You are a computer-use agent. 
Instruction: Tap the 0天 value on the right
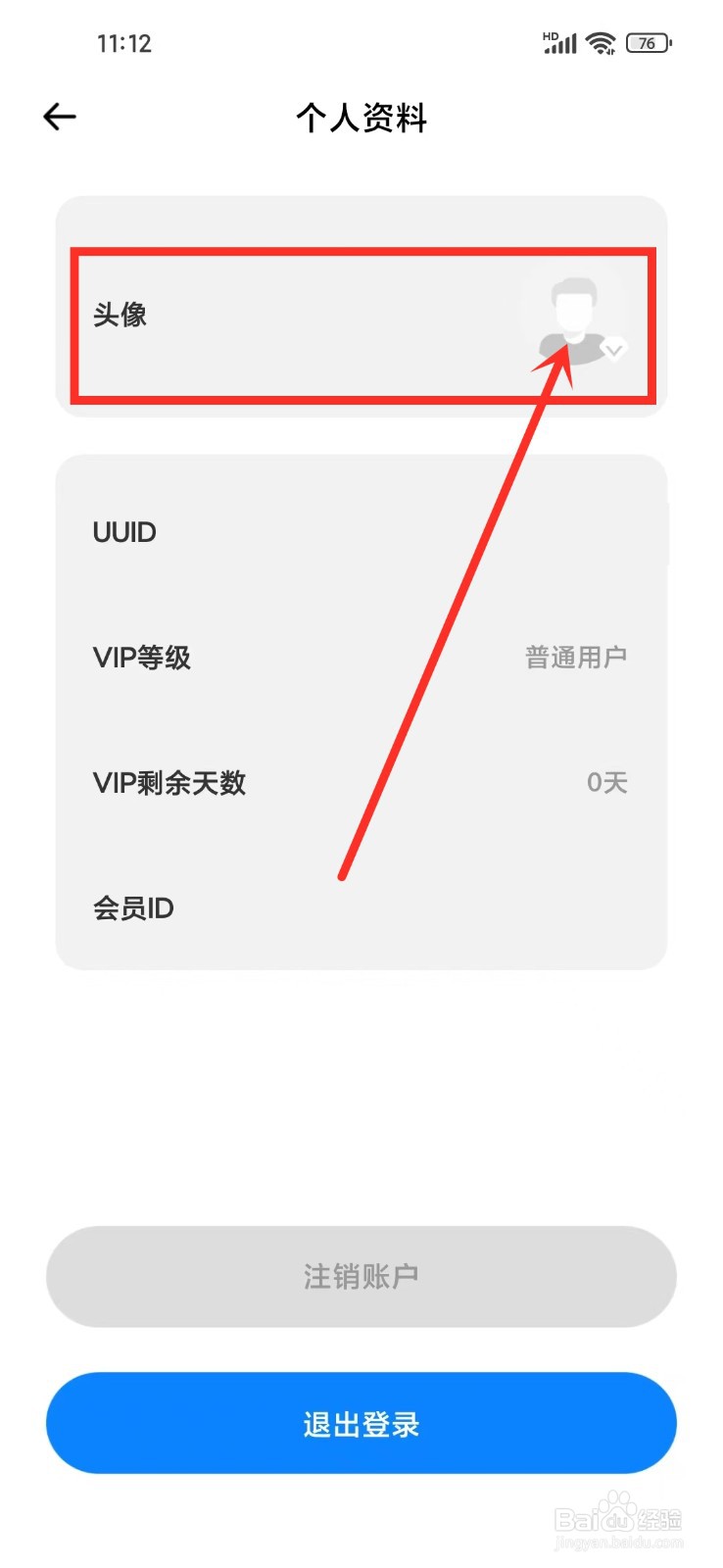(608, 782)
